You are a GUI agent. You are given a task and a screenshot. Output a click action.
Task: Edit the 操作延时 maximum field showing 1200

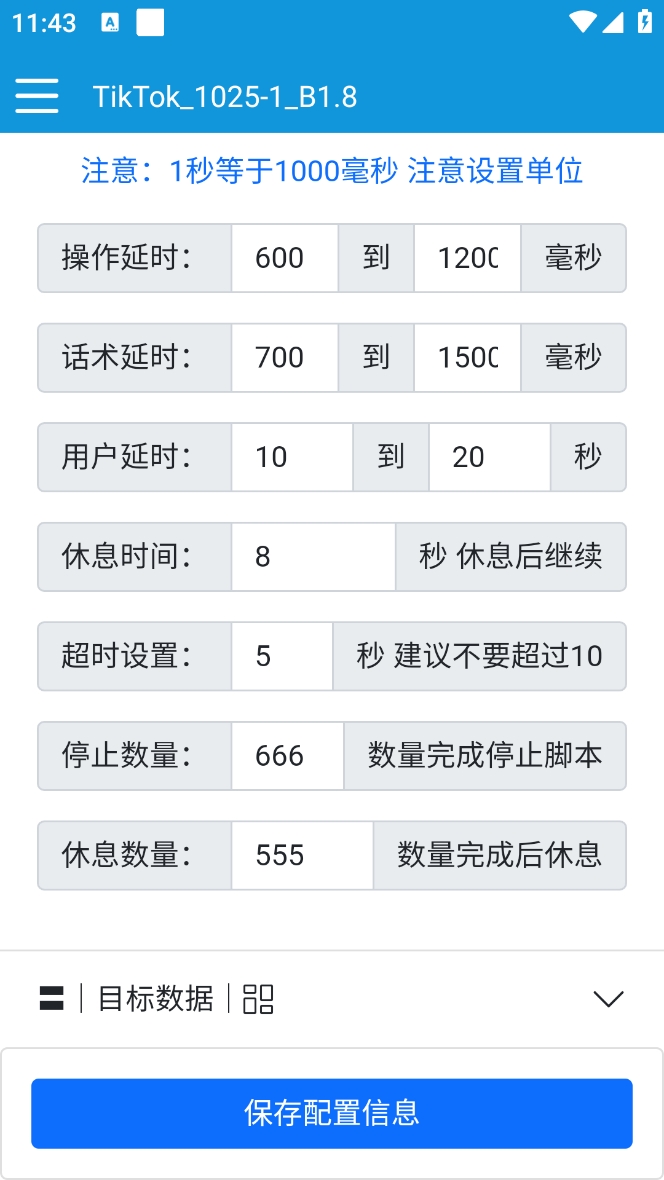(467, 257)
